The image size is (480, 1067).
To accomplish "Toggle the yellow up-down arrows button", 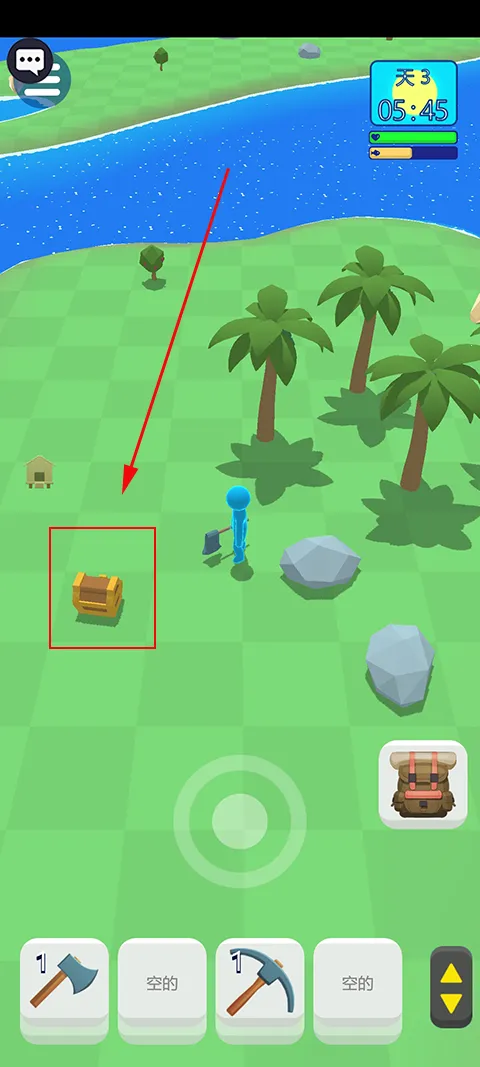I will (451, 987).
